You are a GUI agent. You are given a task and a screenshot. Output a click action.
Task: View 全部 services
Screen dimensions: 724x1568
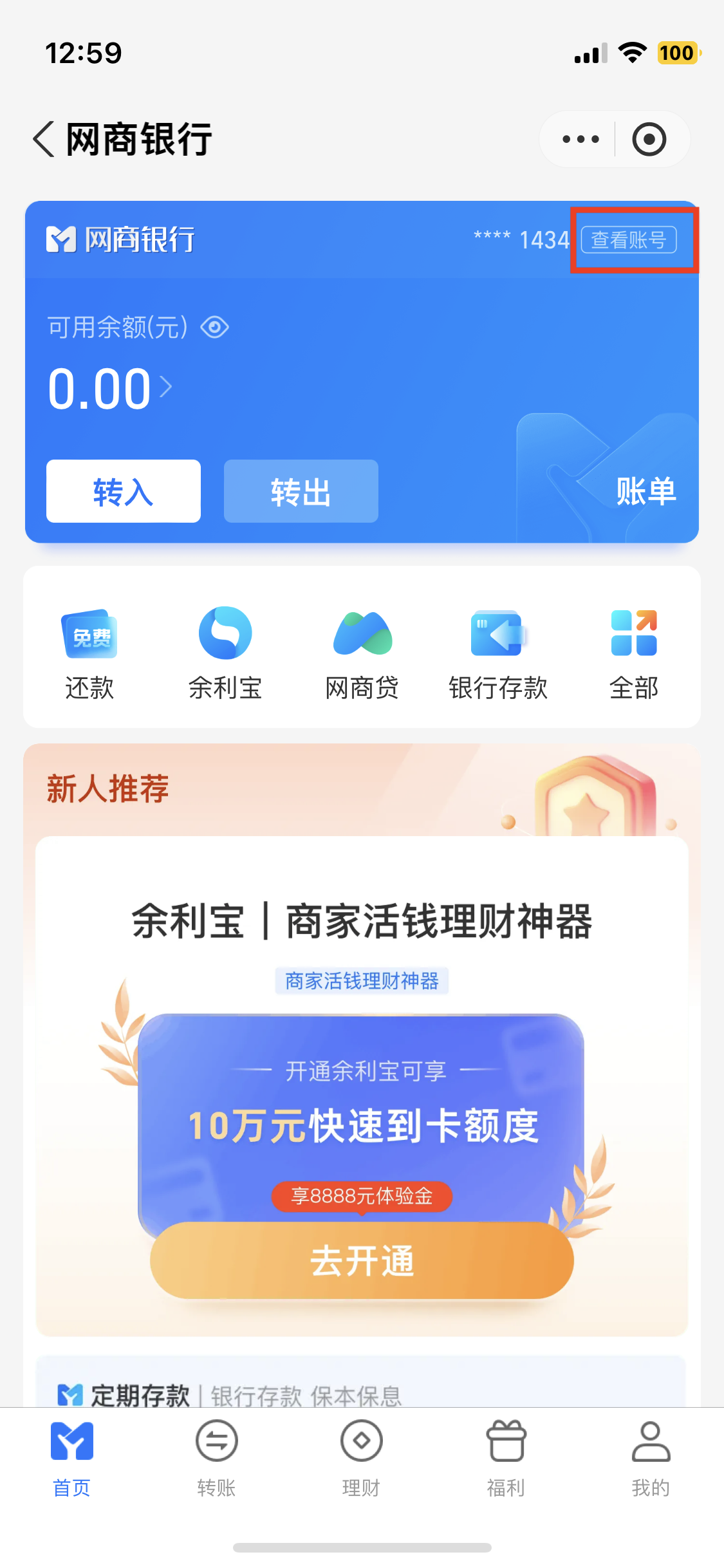634,652
